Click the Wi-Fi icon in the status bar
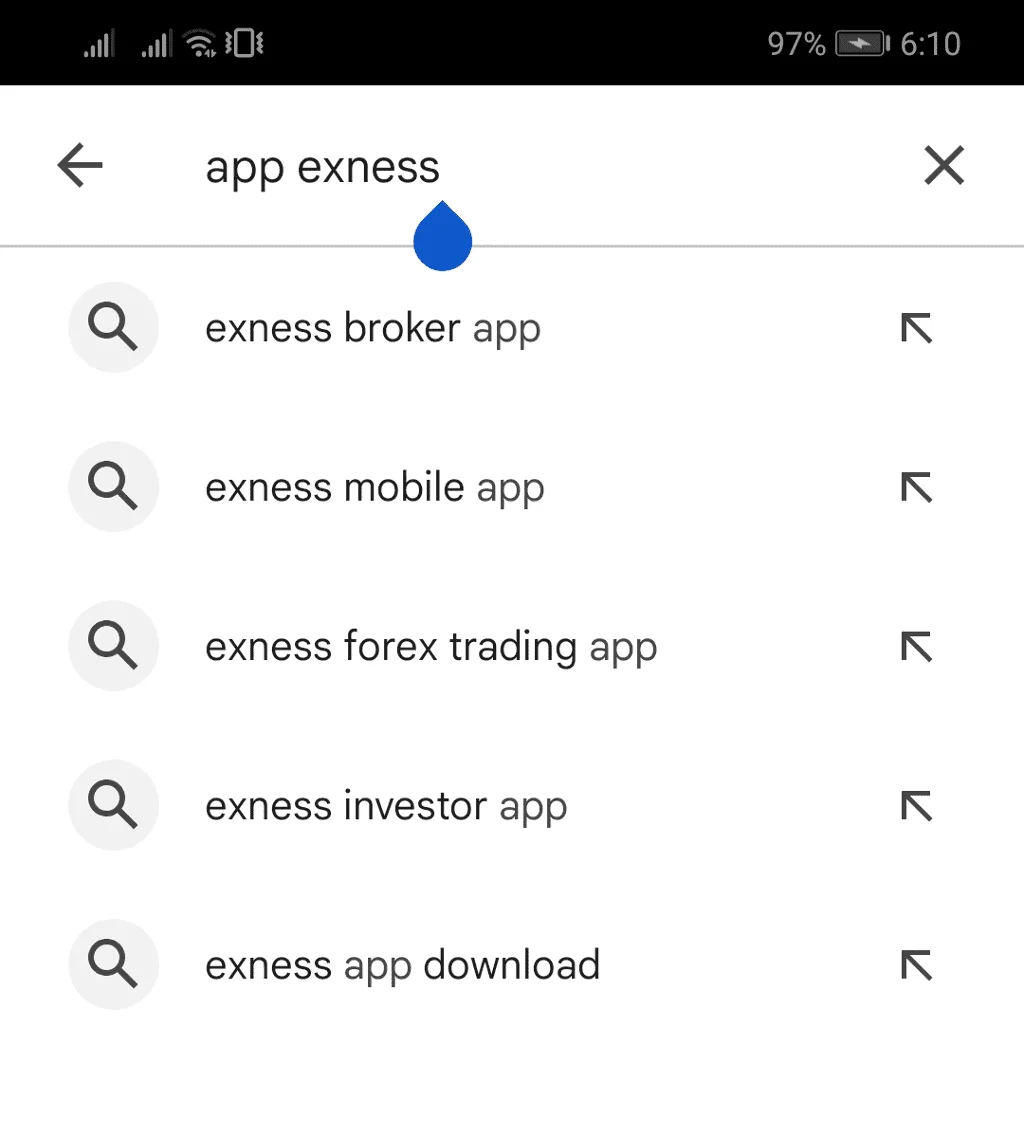Image resolution: width=1024 pixels, height=1135 pixels. 198,42
